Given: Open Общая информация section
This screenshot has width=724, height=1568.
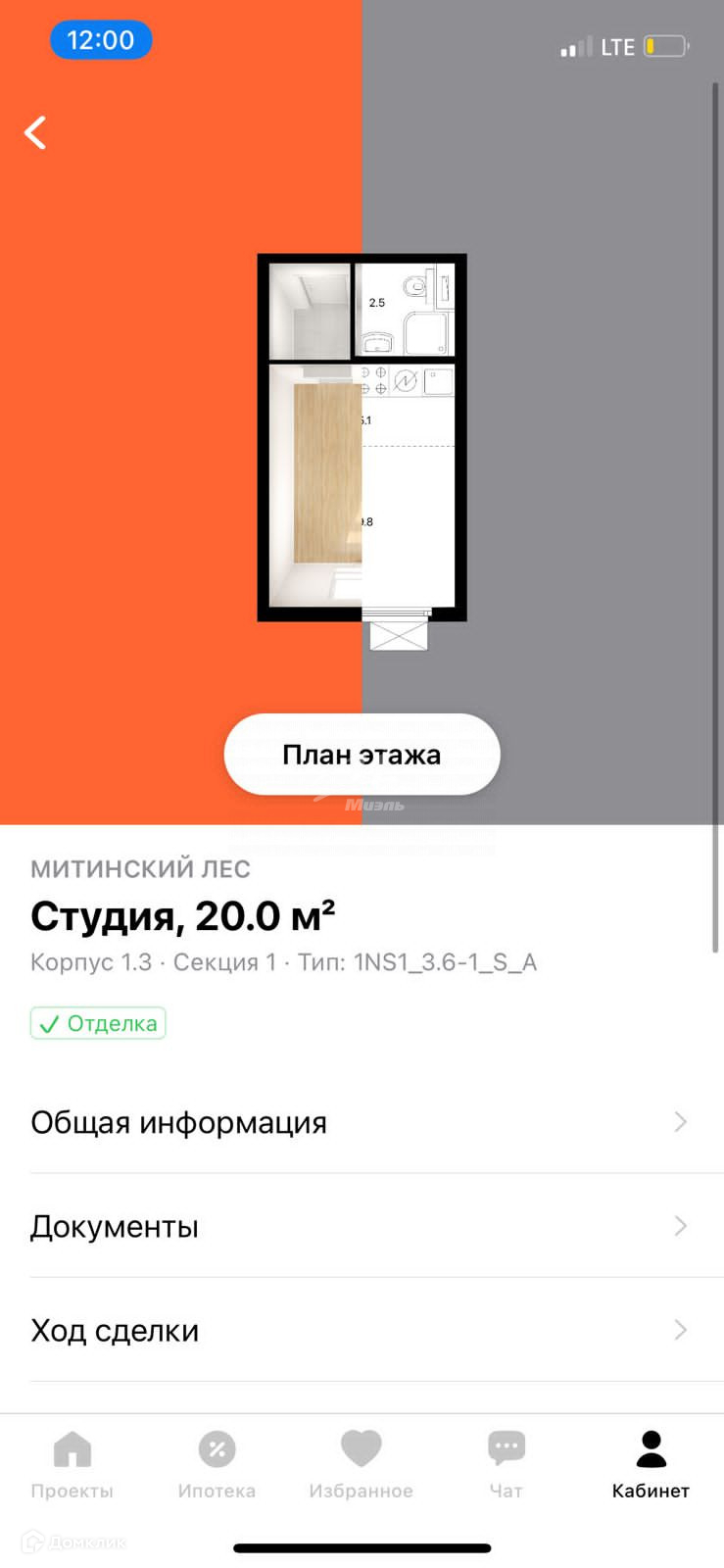Looking at the screenshot, I should [362, 1122].
